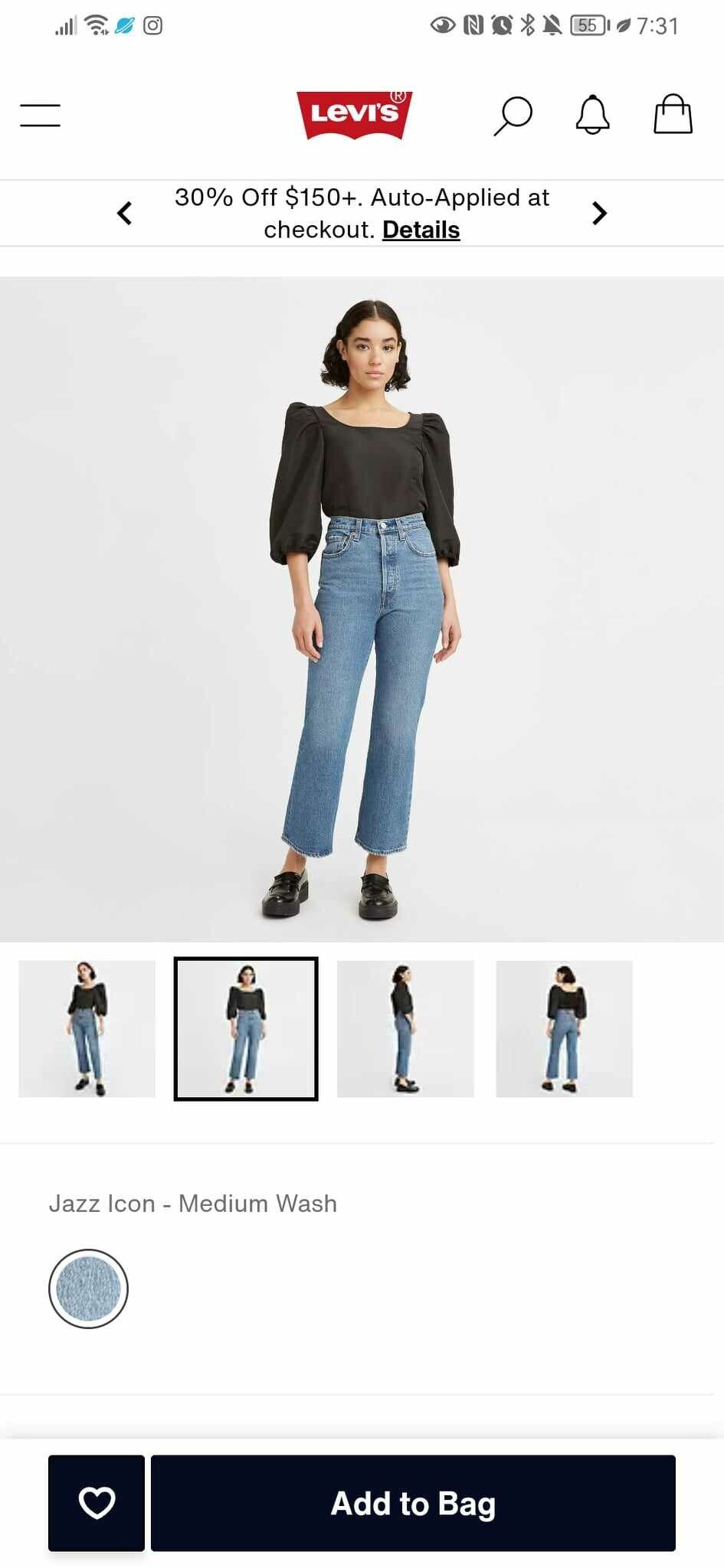Show previous promo banner

[x=125, y=213]
